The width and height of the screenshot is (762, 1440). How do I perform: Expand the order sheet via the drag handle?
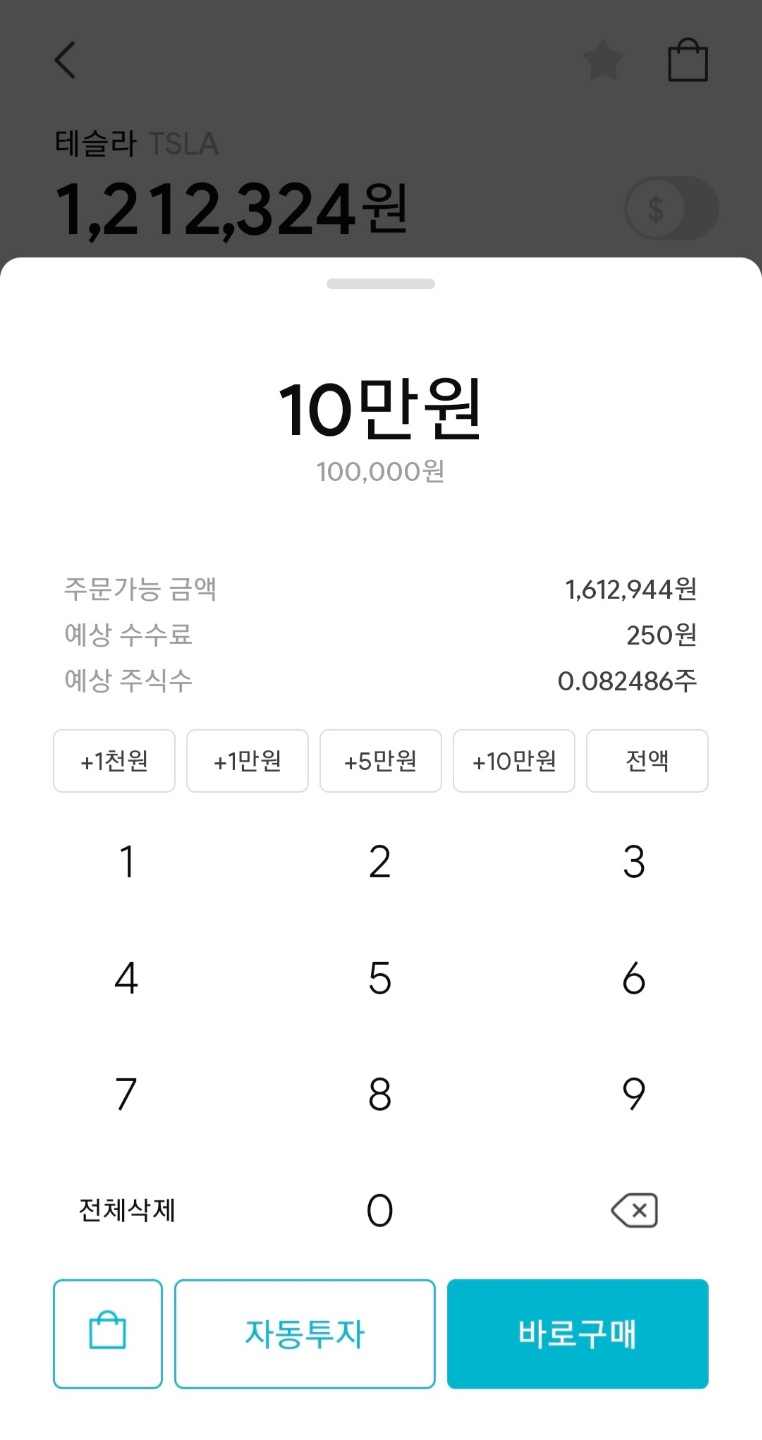[381, 283]
